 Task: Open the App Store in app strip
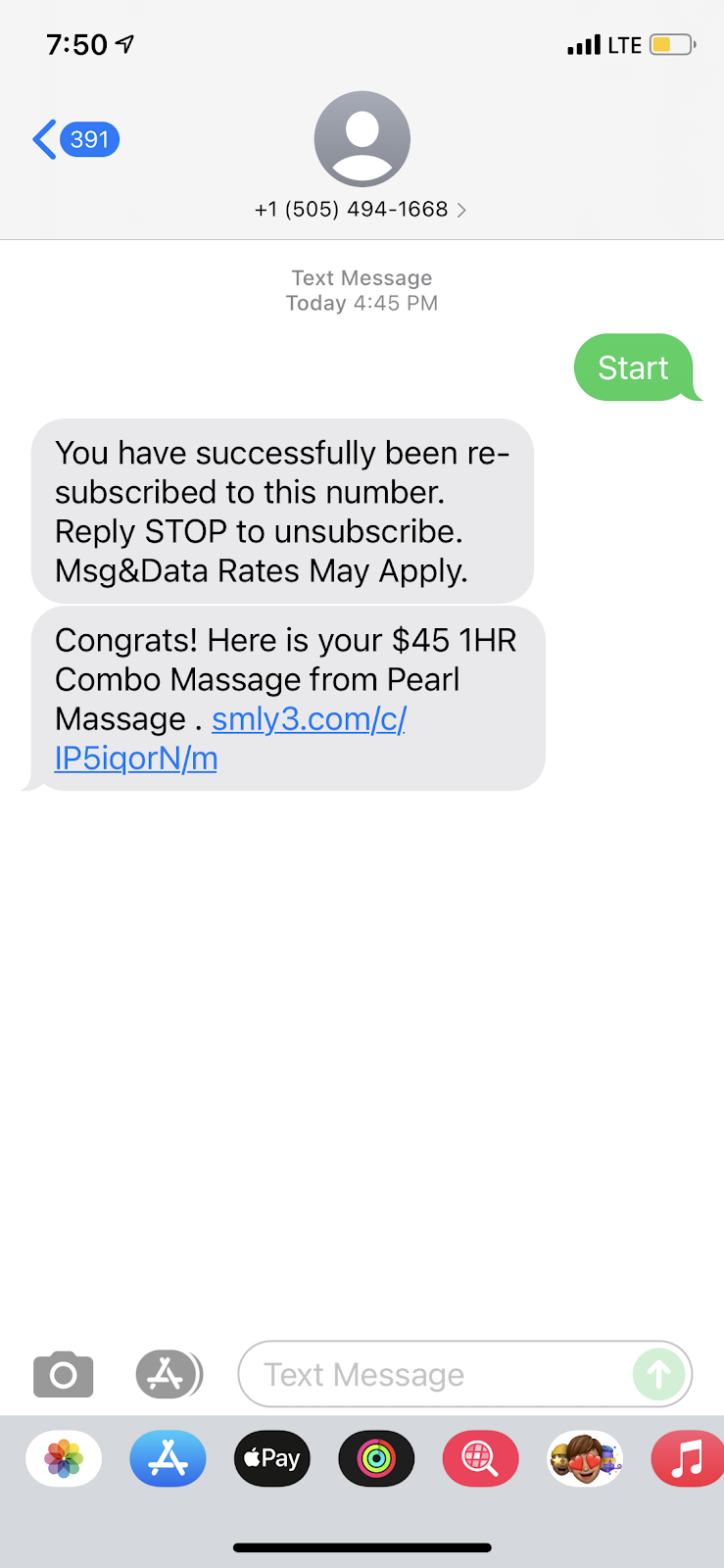(x=168, y=1459)
